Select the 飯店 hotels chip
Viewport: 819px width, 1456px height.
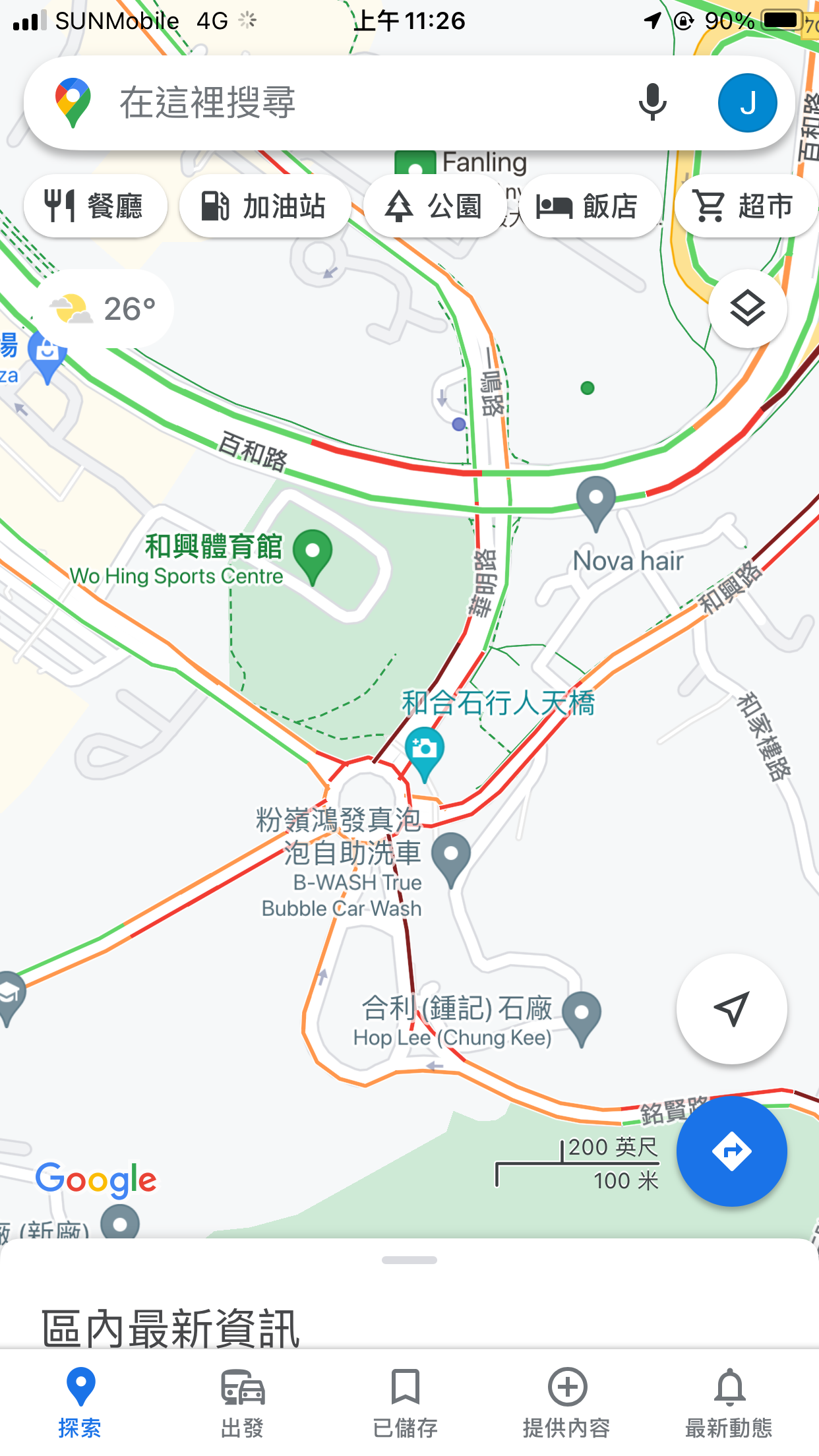pos(589,206)
